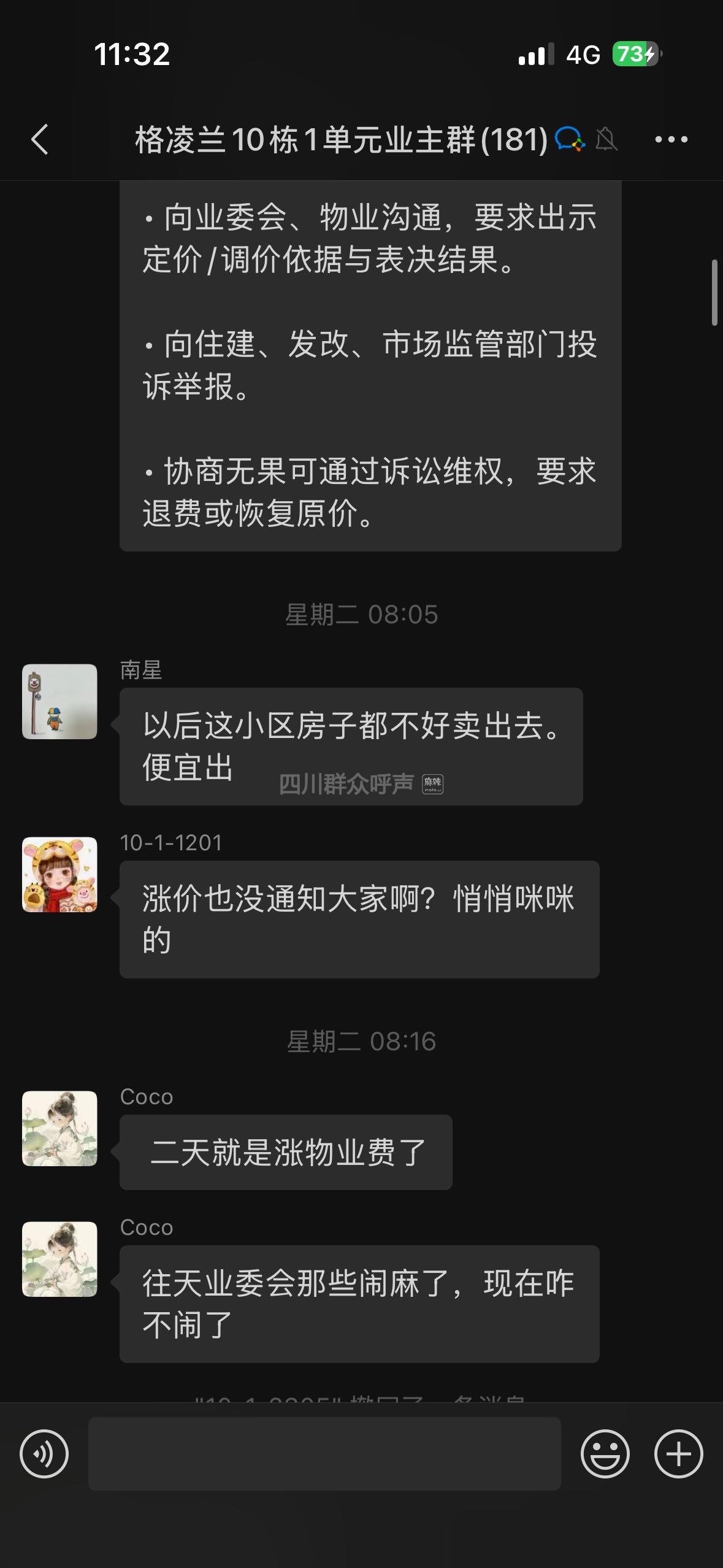The image size is (723, 1568).
Task: Open Coco's avatar beside 往天业委会那些闹麻了
Action: pyautogui.click(x=59, y=1259)
